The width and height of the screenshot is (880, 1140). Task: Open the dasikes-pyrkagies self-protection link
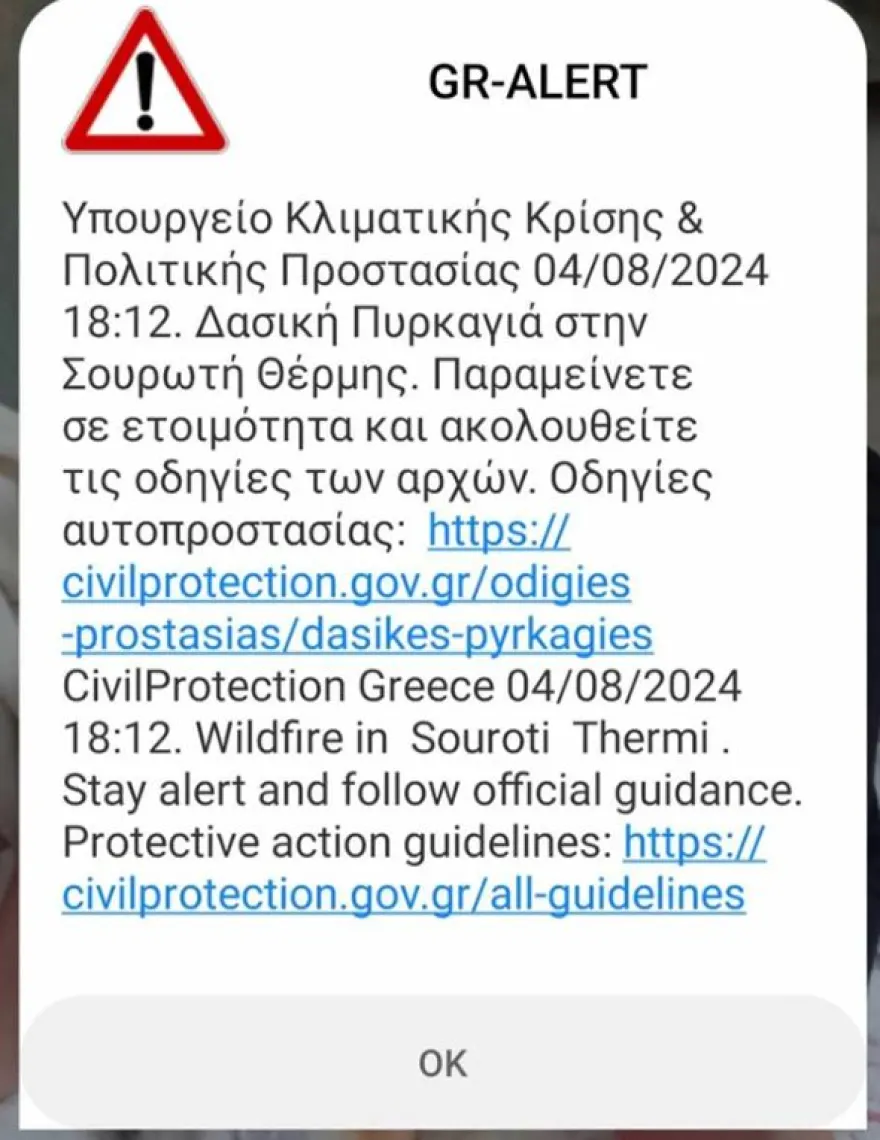tap(346, 582)
